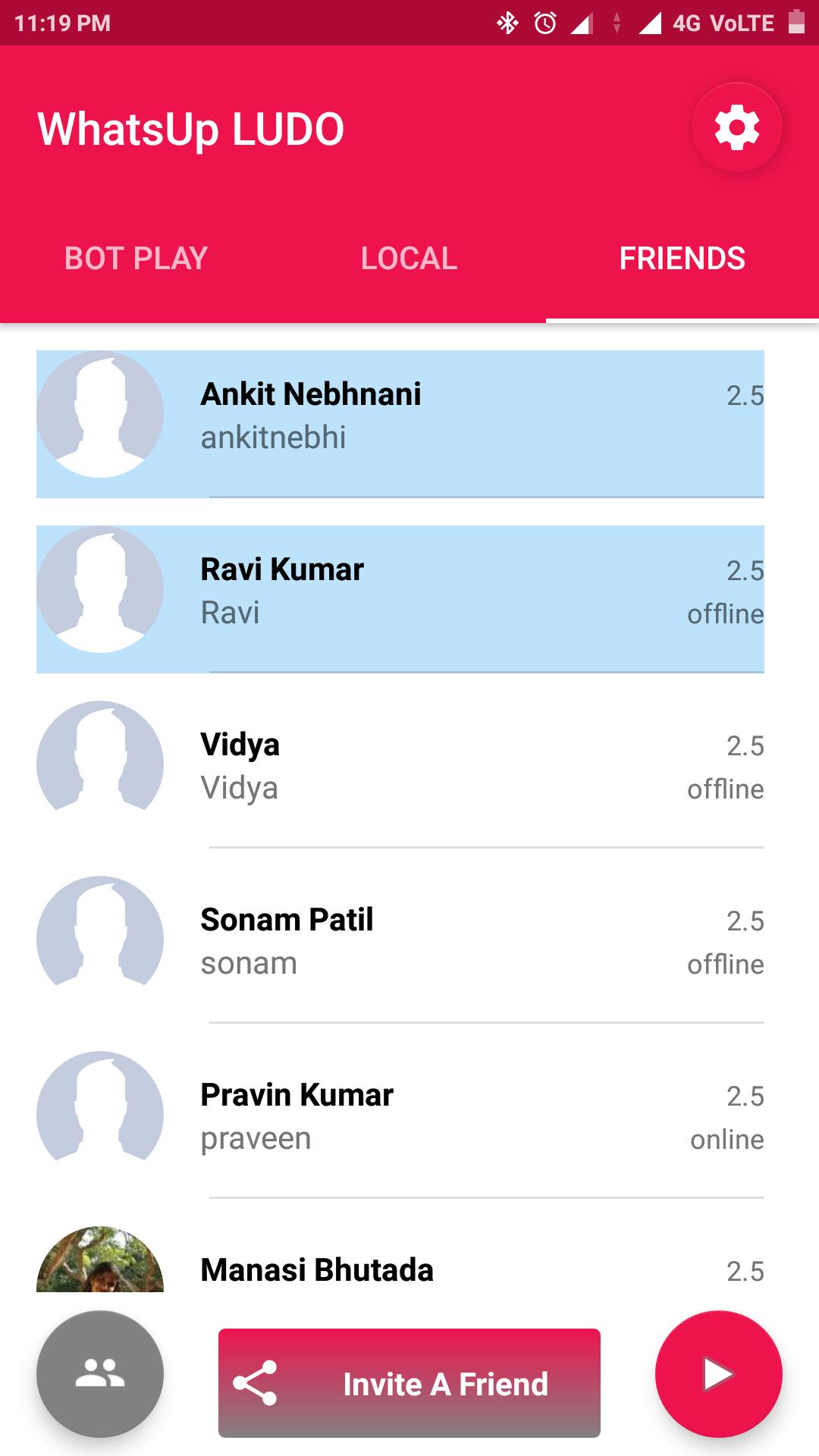
Task: Select Vidya from the friends list
Action: click(400, 766)
